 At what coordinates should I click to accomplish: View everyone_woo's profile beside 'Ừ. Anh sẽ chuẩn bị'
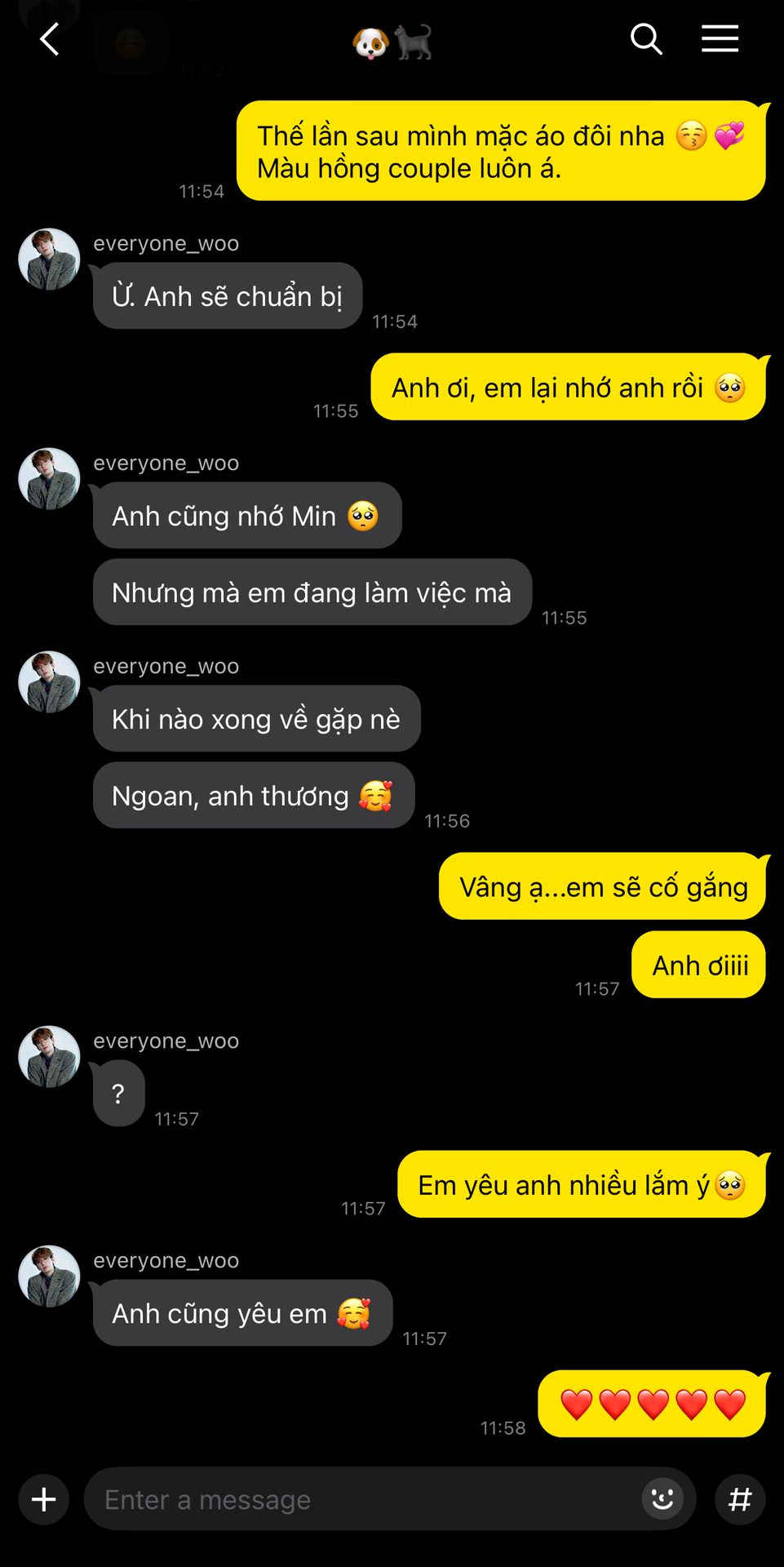(x=49, y=260)
